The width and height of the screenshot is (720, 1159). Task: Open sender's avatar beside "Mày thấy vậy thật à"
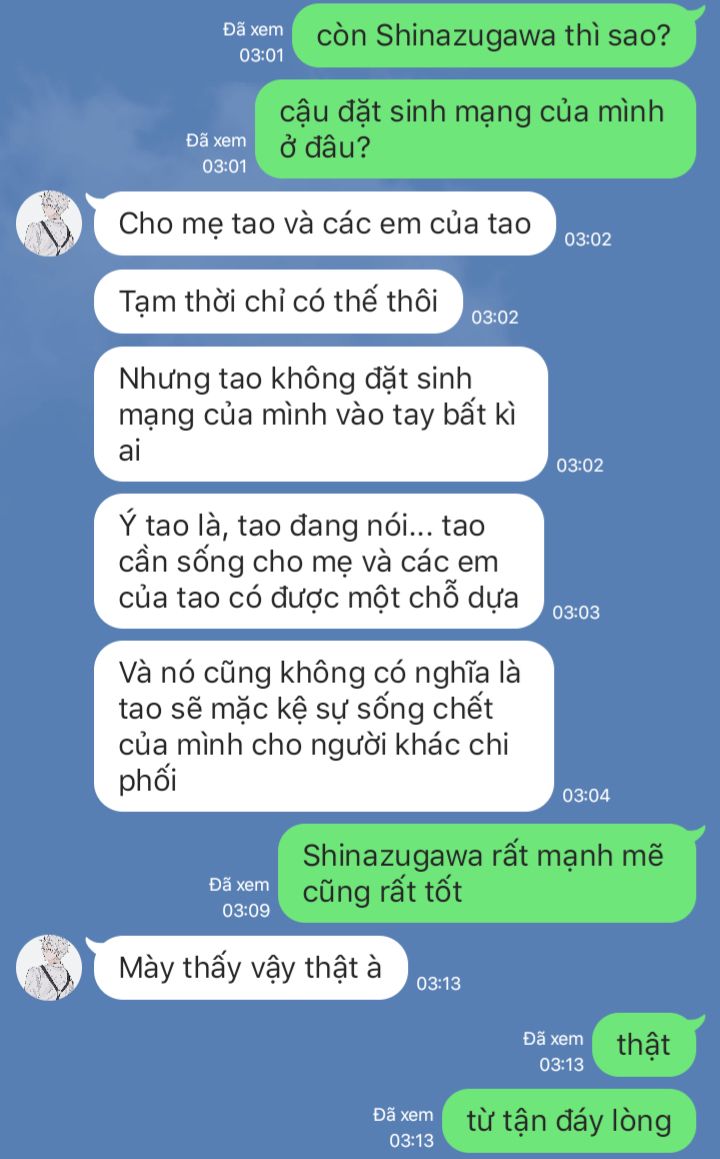pyautogui.click(x=49, y=967)
